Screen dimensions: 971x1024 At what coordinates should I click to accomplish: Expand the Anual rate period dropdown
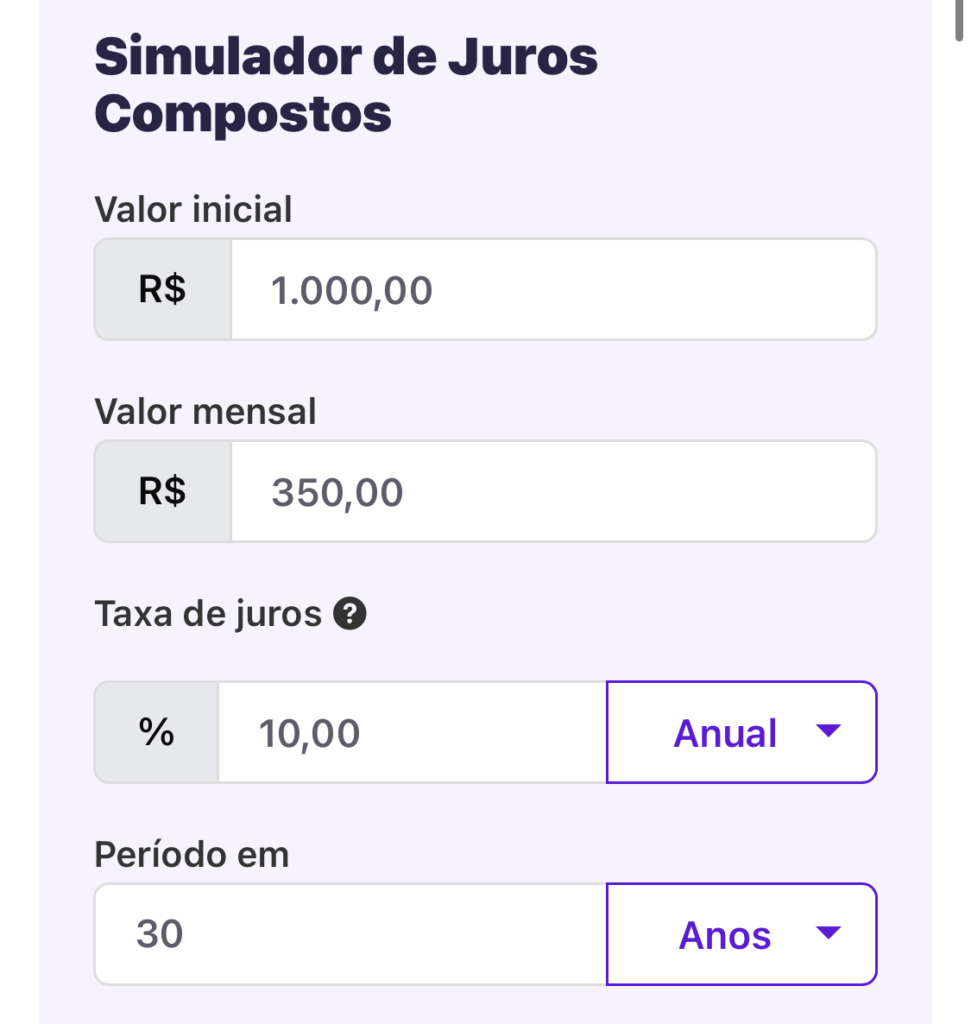(x=741, y=733)
